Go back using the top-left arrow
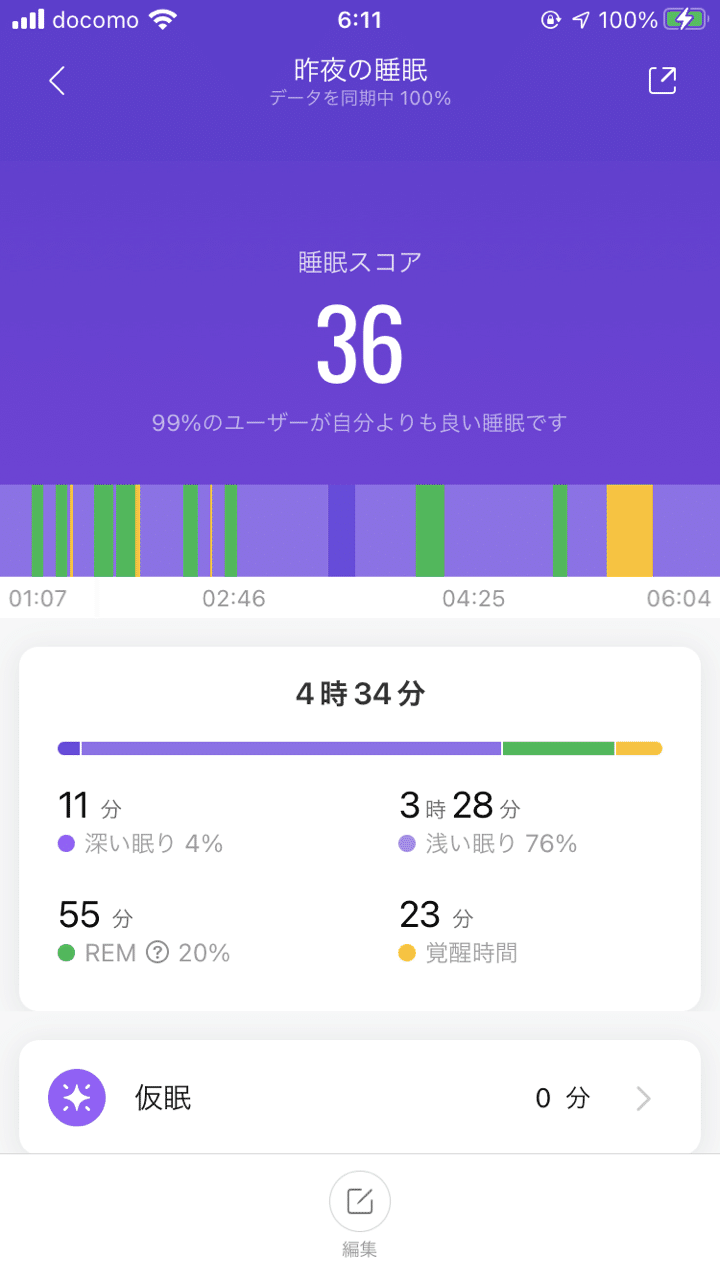The image size is (720, 1280). [x=57, y=81]
